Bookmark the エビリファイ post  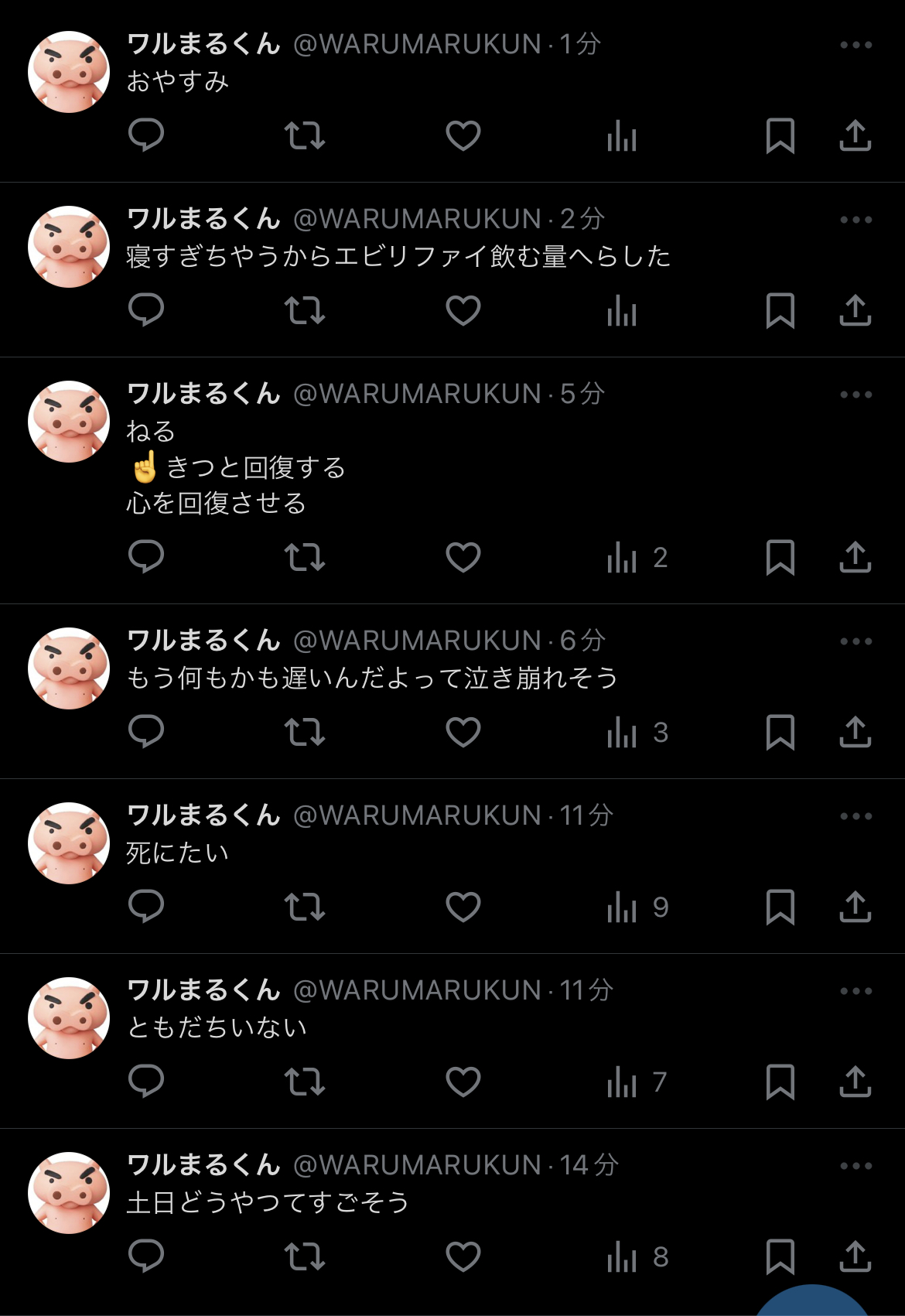point(780,311)
